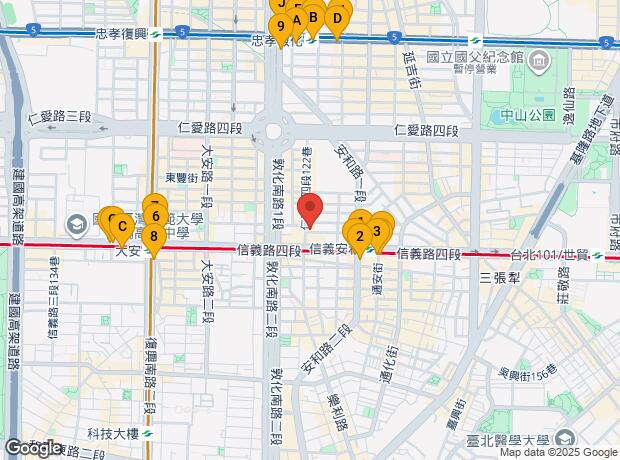Select the red location pin
This screenshot has width=620, height=460.
[x=311, y=211]
